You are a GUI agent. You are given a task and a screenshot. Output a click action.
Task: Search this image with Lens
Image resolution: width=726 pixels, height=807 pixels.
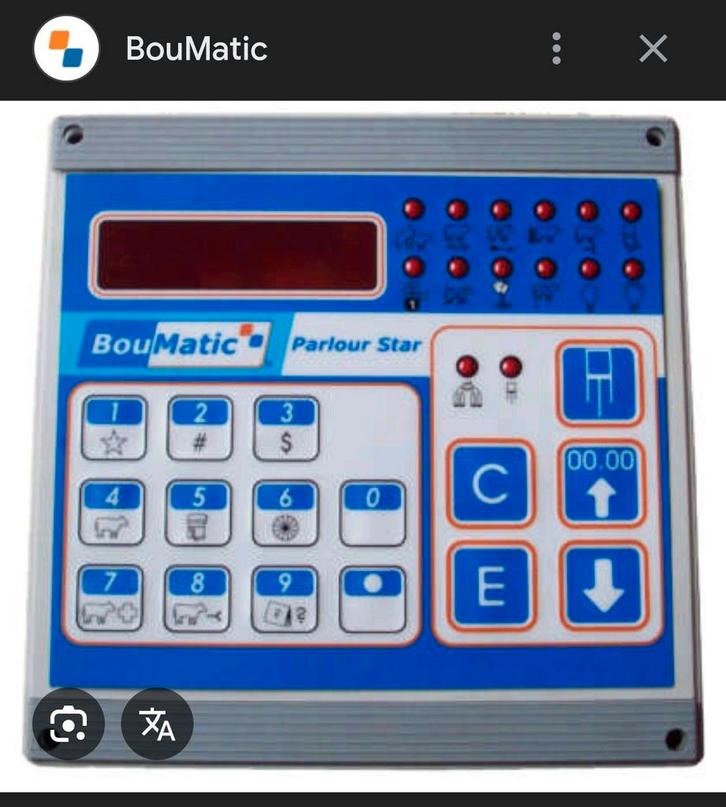point(67,724)
